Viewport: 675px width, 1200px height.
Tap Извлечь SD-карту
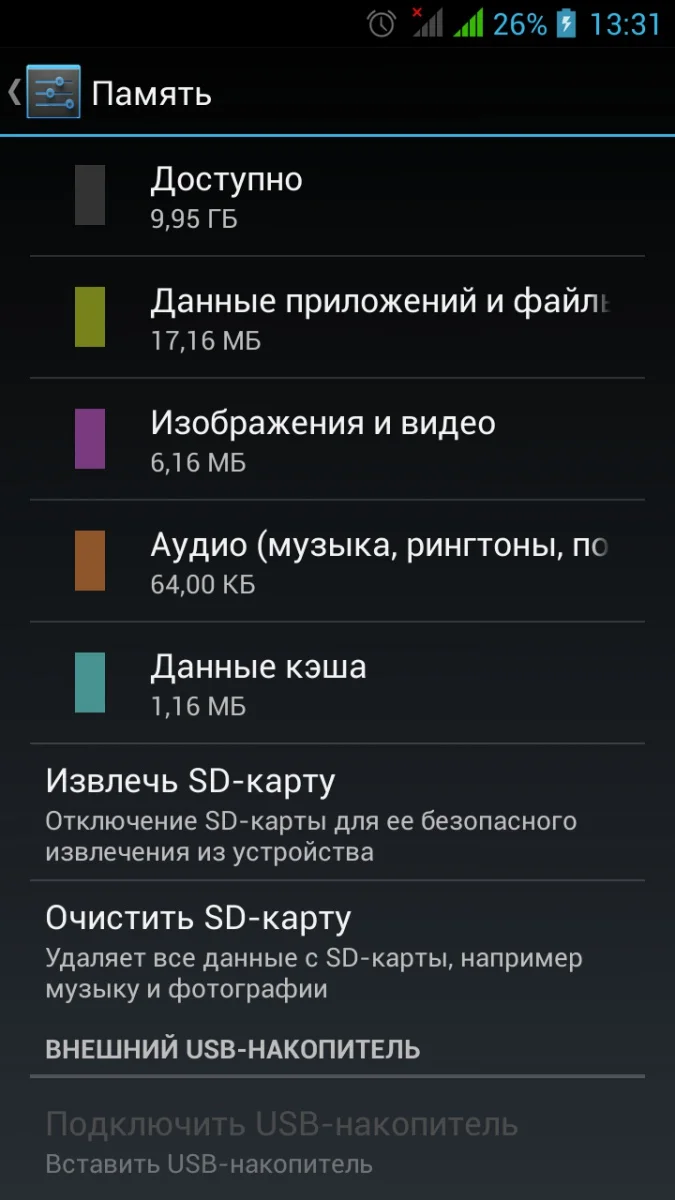[337, 814]
